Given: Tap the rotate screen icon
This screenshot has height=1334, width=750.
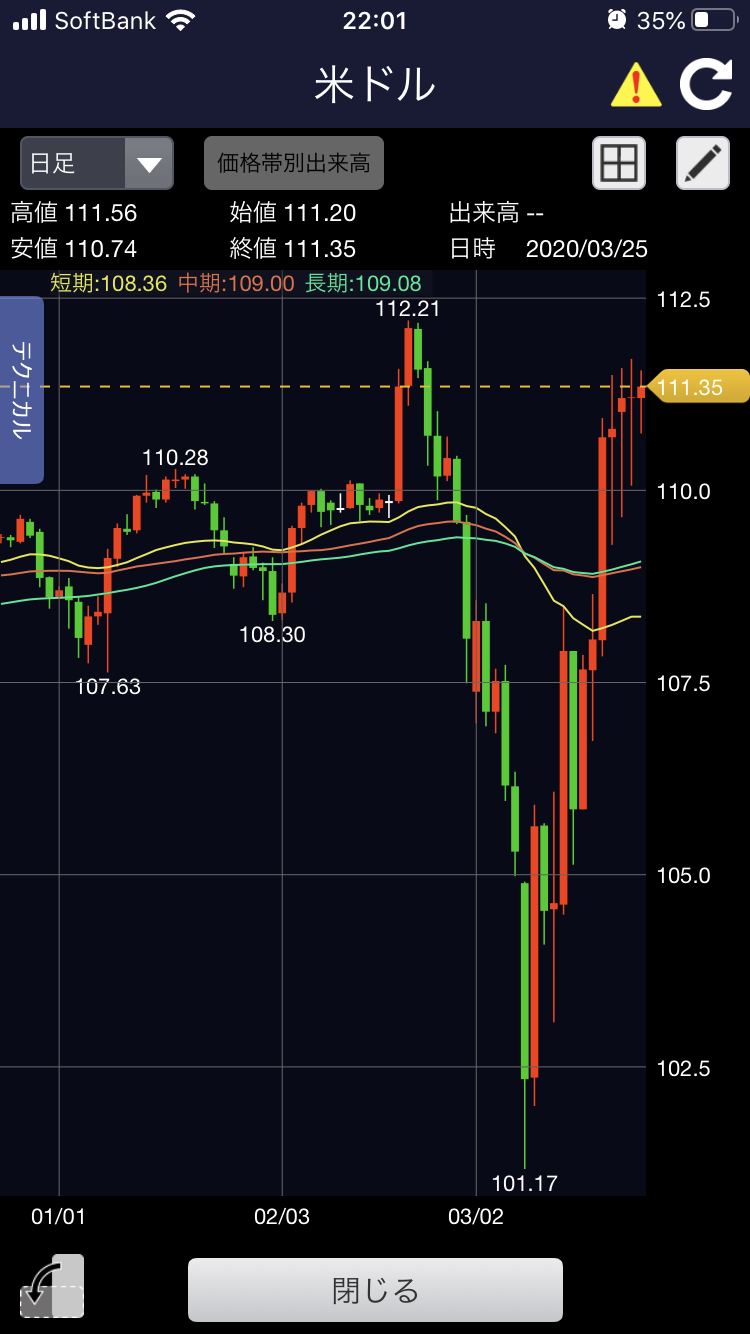Looking at the screenshot, I should click(52, 1287).
